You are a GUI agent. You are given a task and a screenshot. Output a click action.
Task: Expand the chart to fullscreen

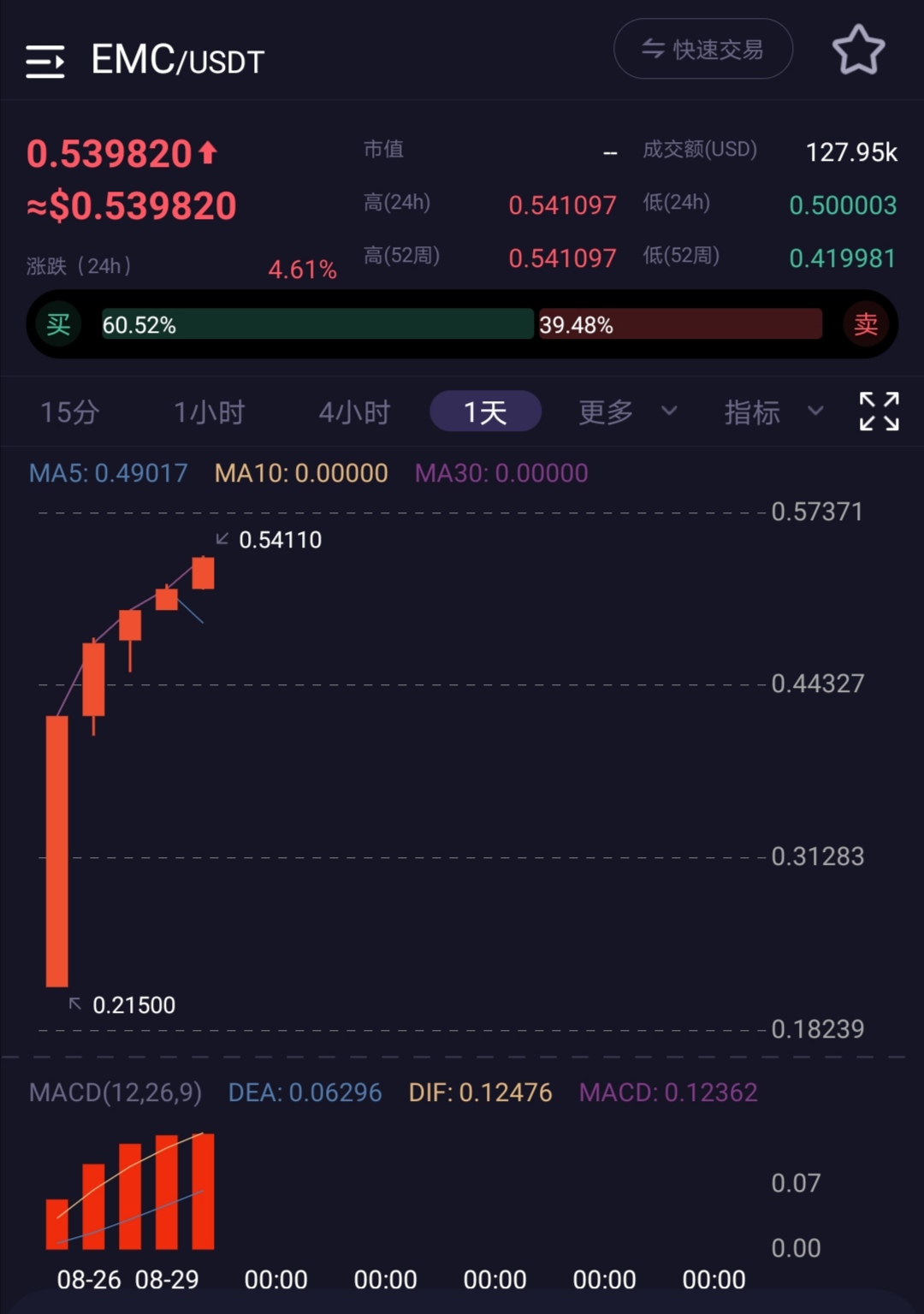(879, 411)
